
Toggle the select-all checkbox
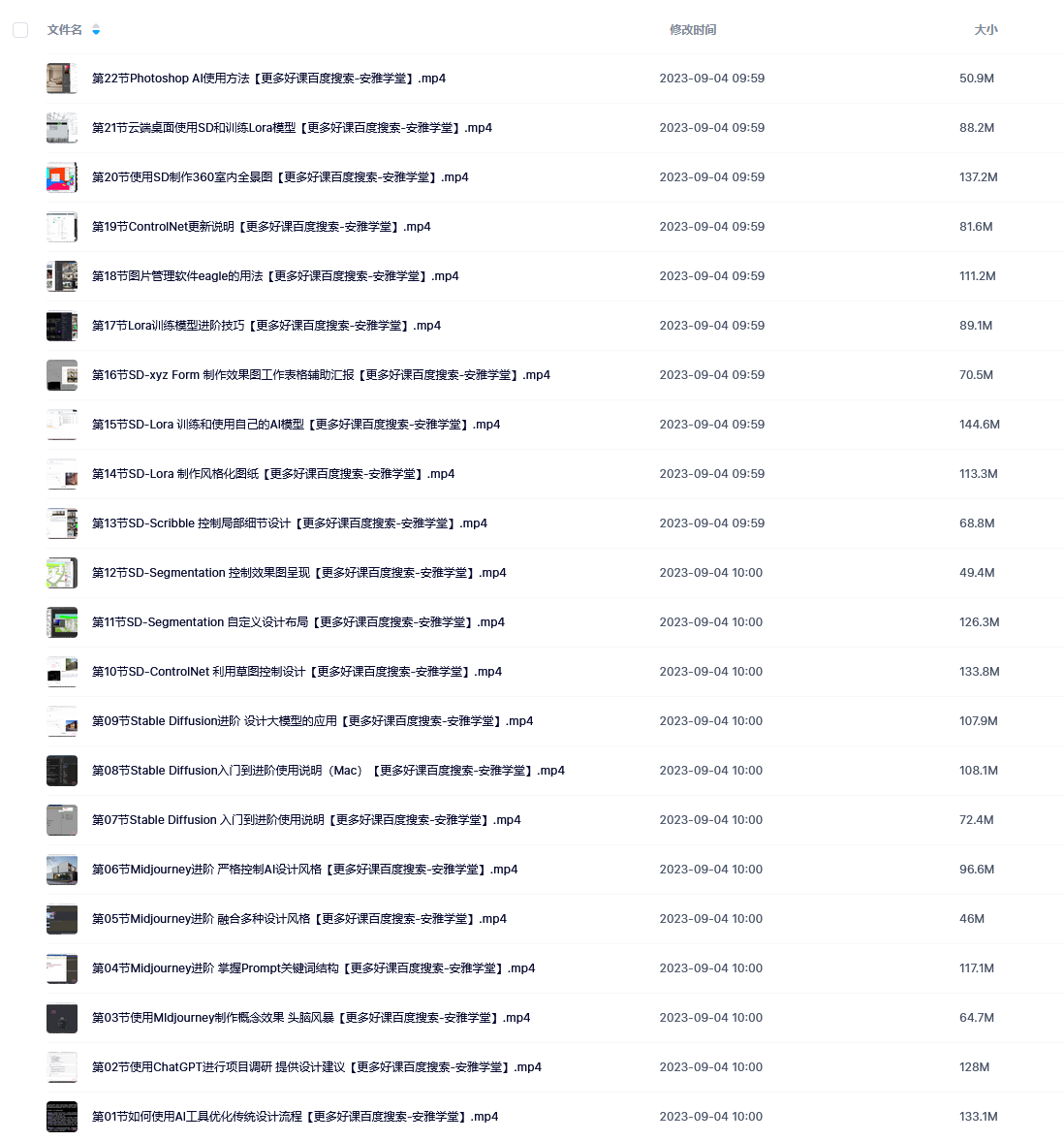click(x=20, y=30)
